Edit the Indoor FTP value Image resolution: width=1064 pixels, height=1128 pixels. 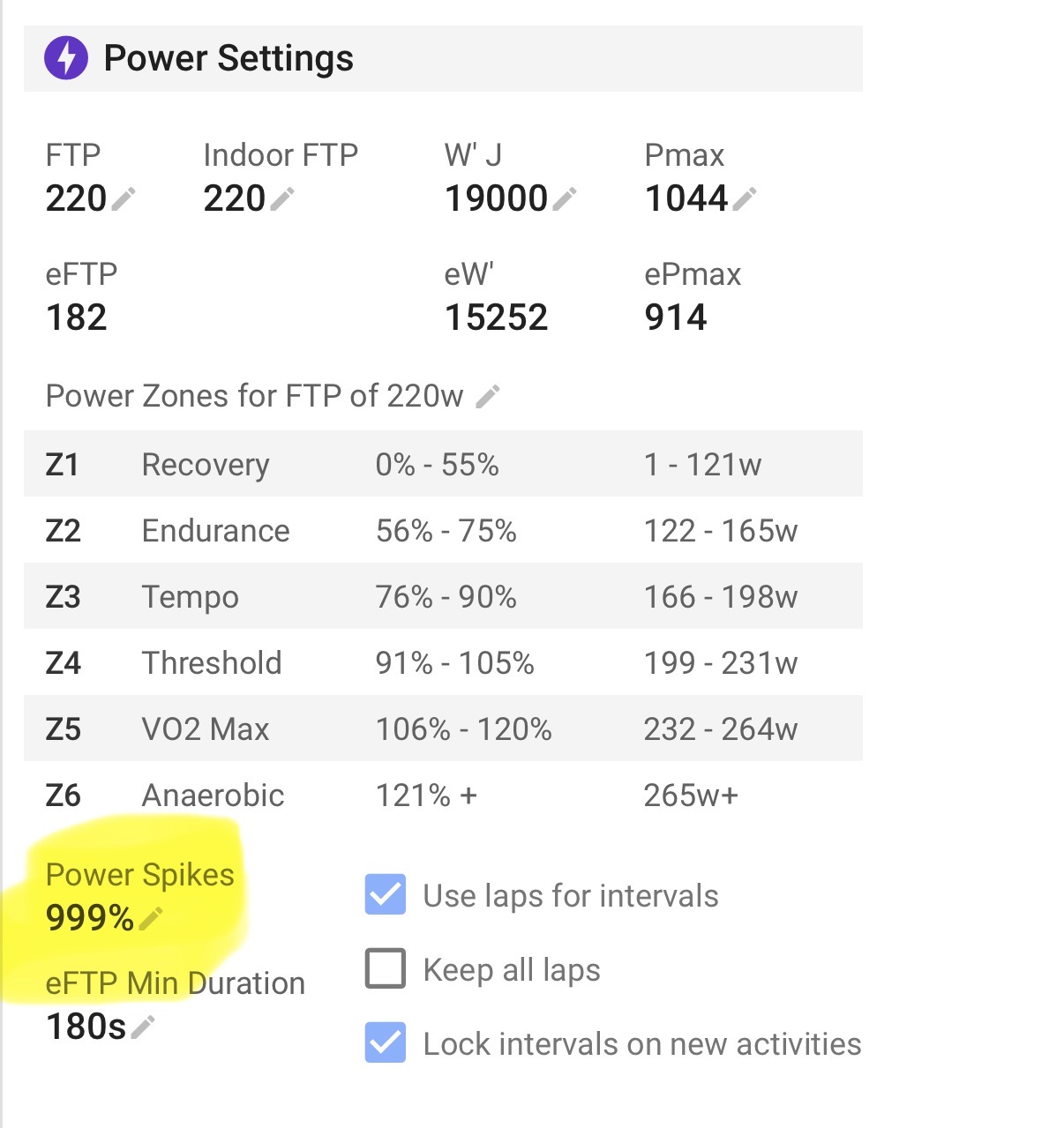click(281, 199)
